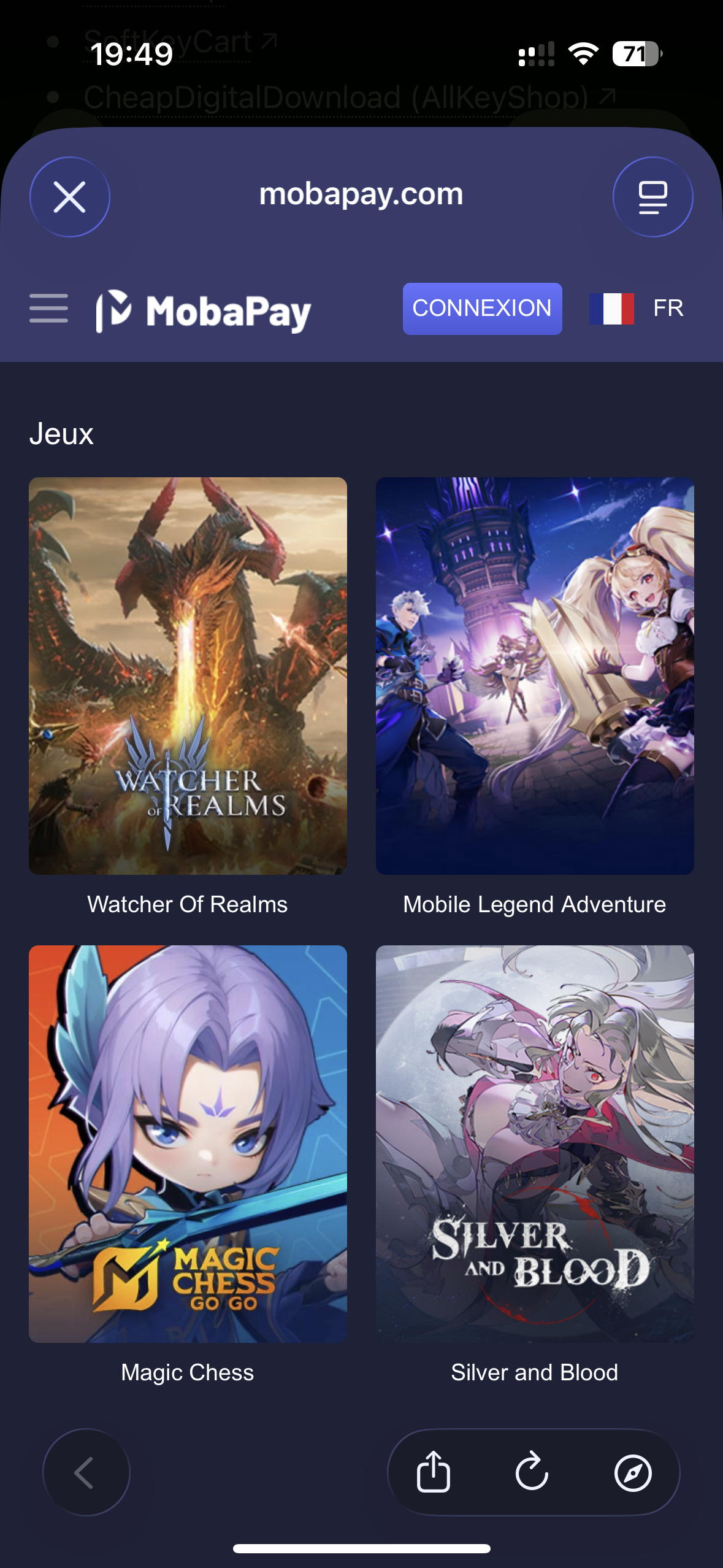Share this page

[434, 1472]
